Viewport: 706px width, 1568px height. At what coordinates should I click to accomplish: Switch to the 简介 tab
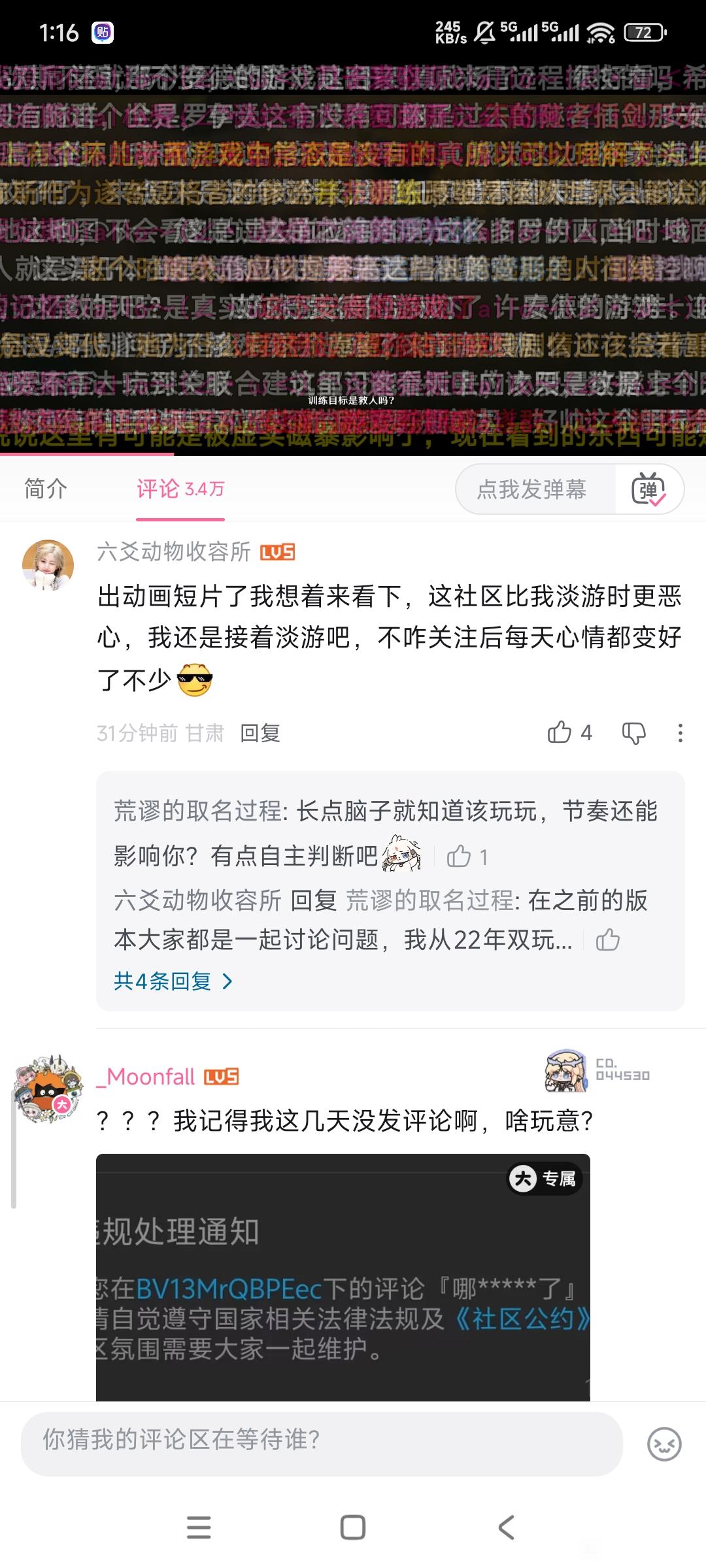coord(46,489)
